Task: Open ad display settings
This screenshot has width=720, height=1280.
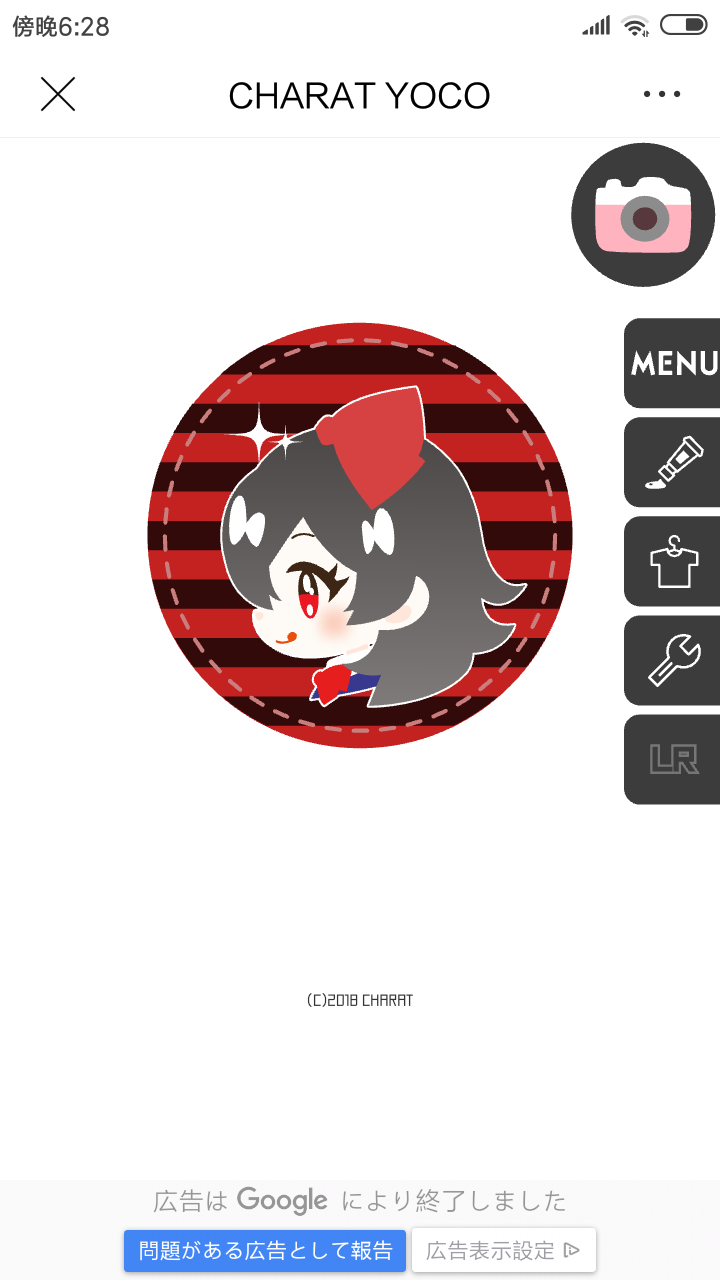Action: point(503,1250)
